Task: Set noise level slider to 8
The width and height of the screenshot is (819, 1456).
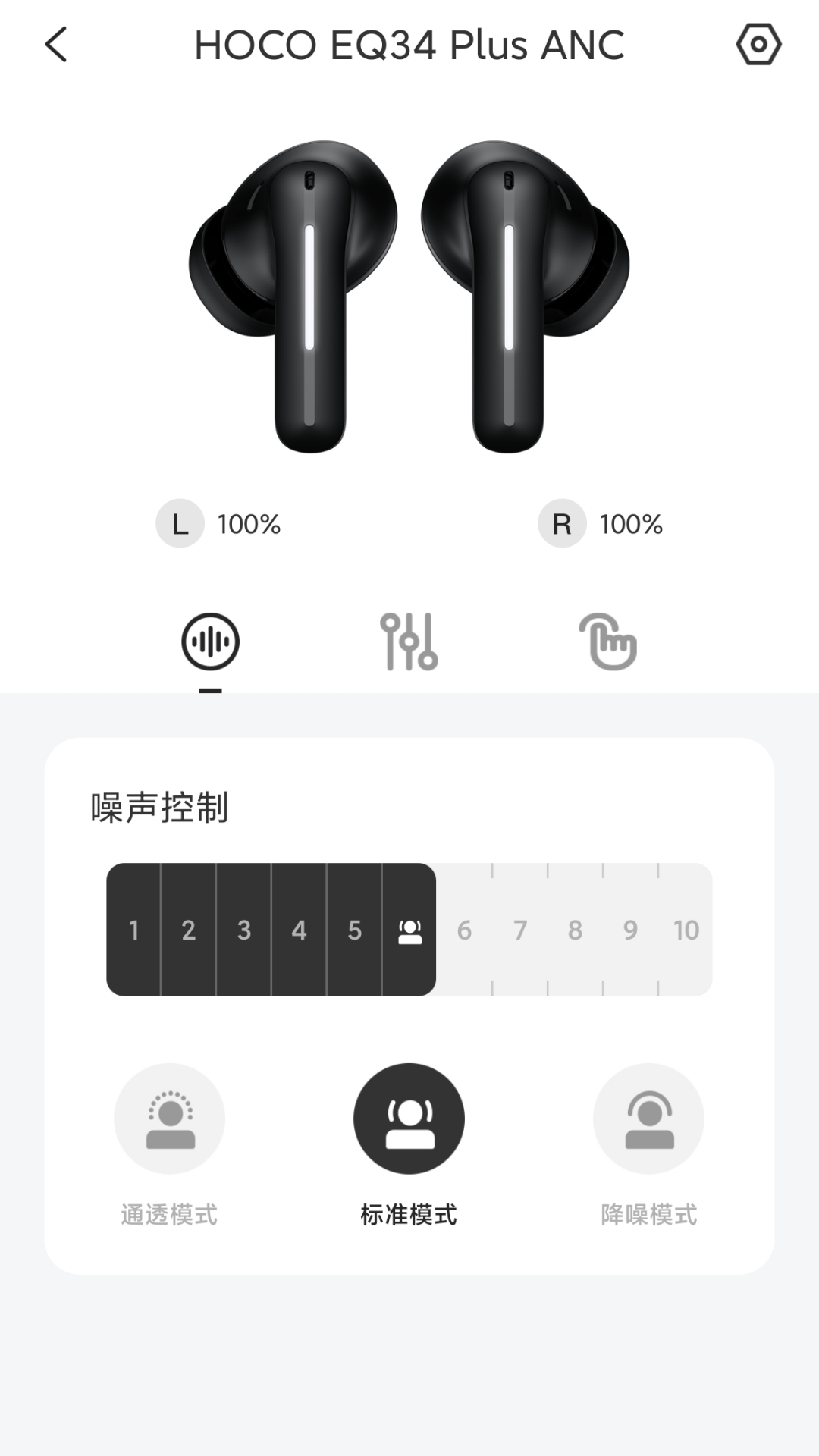Action: 576,930
